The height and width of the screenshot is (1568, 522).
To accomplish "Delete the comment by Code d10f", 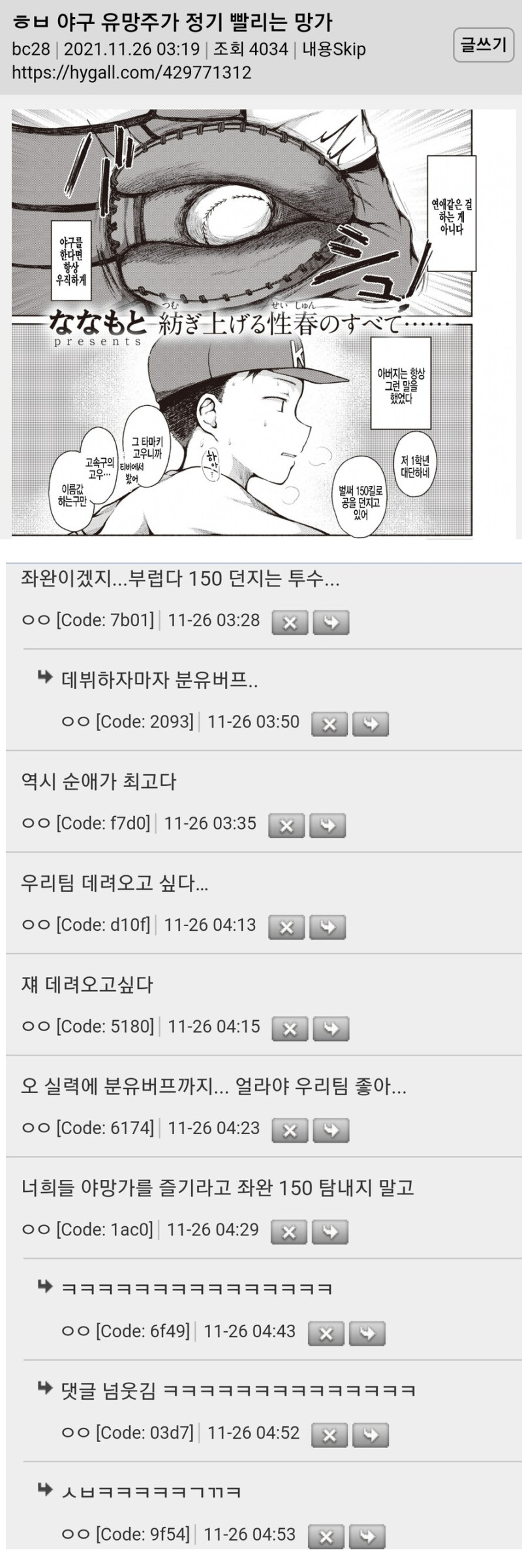I will pyautogui.click(x=286, y=927).
